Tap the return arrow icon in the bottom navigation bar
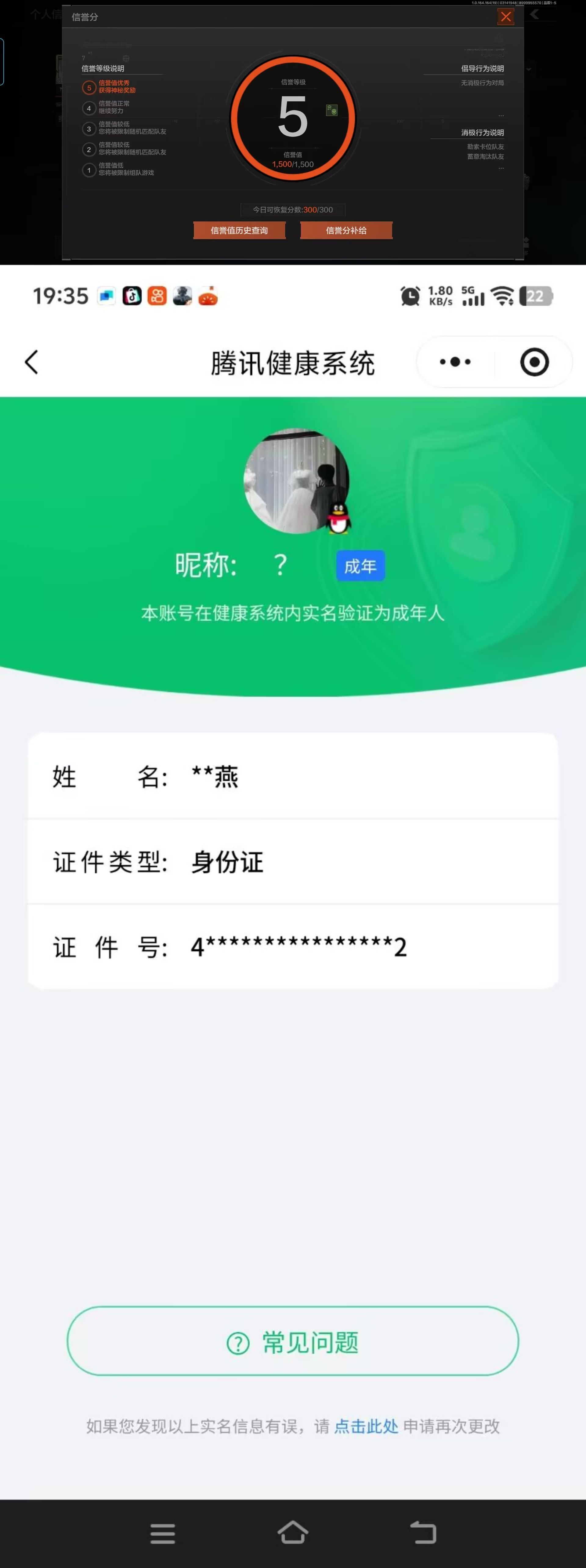 click(424, 1533)
